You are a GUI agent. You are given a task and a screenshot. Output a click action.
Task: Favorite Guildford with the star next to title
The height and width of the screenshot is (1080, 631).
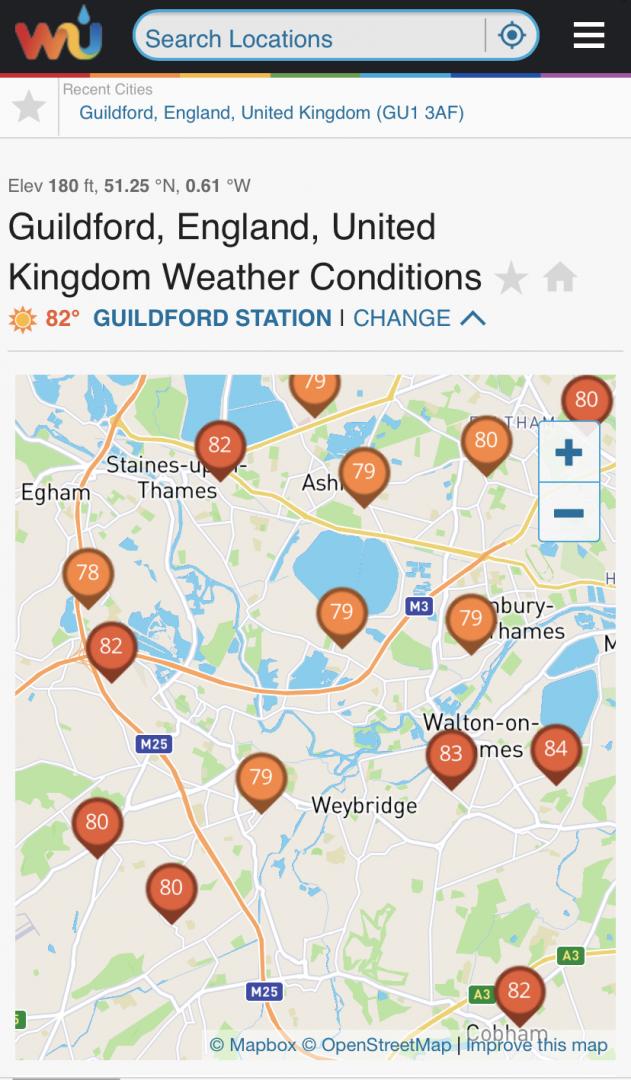[511, 278]
